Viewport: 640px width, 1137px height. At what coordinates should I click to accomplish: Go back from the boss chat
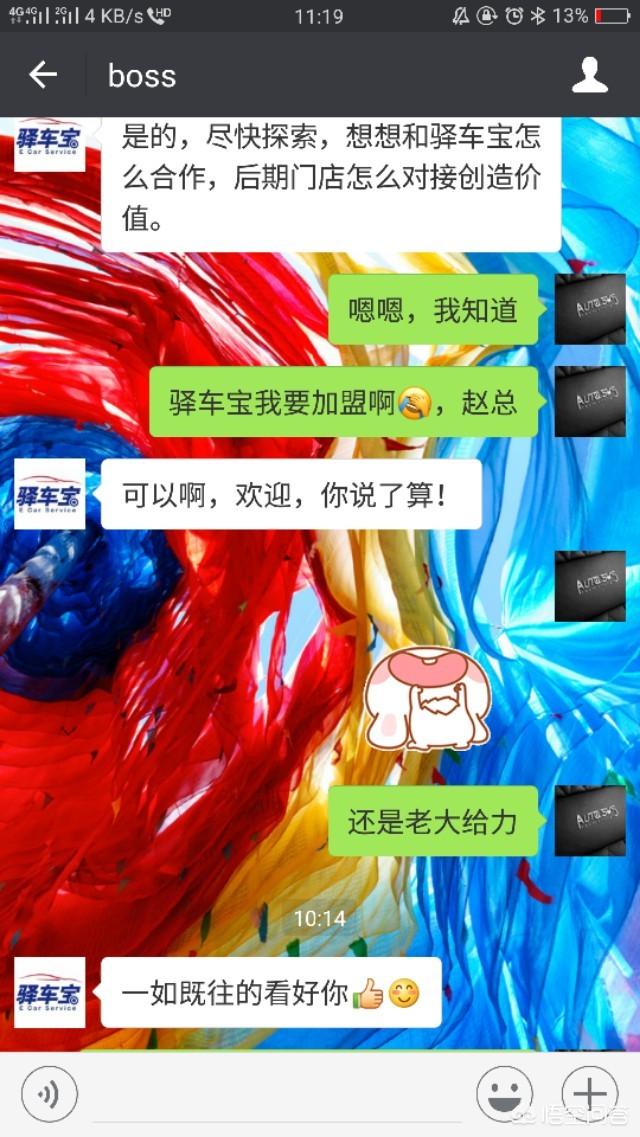pyautogui.click(x=42, y=75)
